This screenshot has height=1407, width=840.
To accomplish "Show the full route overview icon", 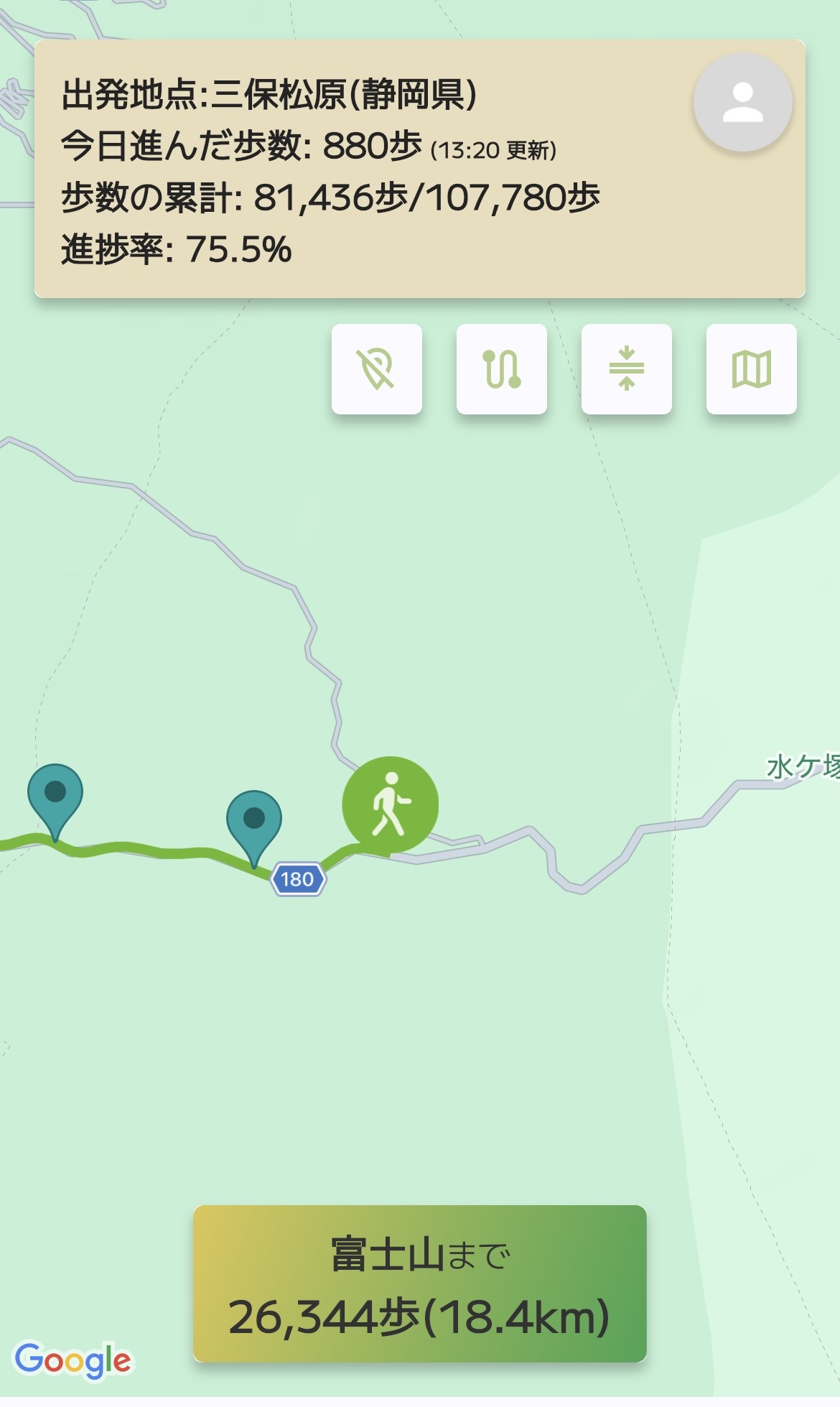I will click(x=502, y=369).
